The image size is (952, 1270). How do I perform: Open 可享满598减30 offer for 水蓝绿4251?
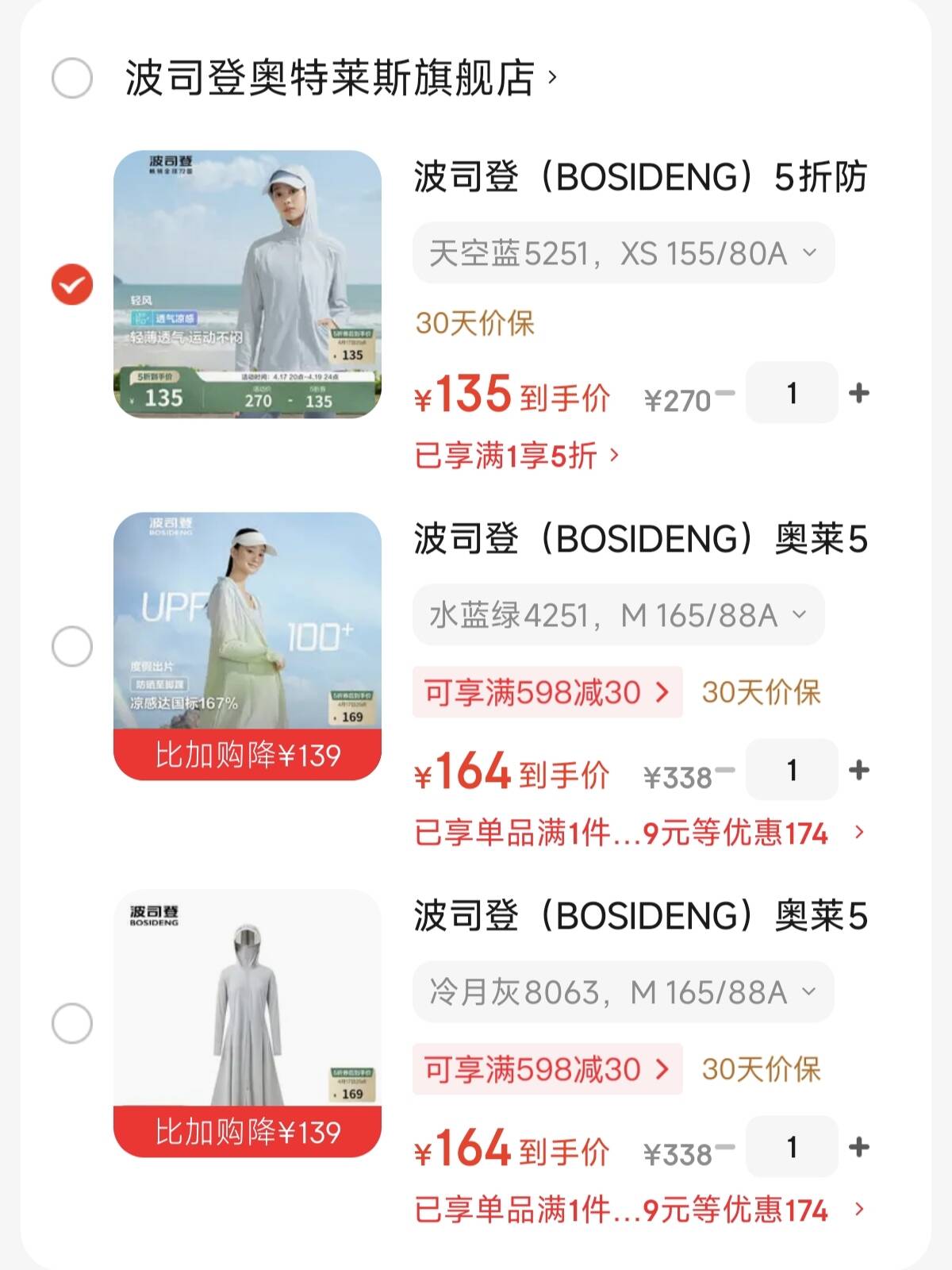547,692
